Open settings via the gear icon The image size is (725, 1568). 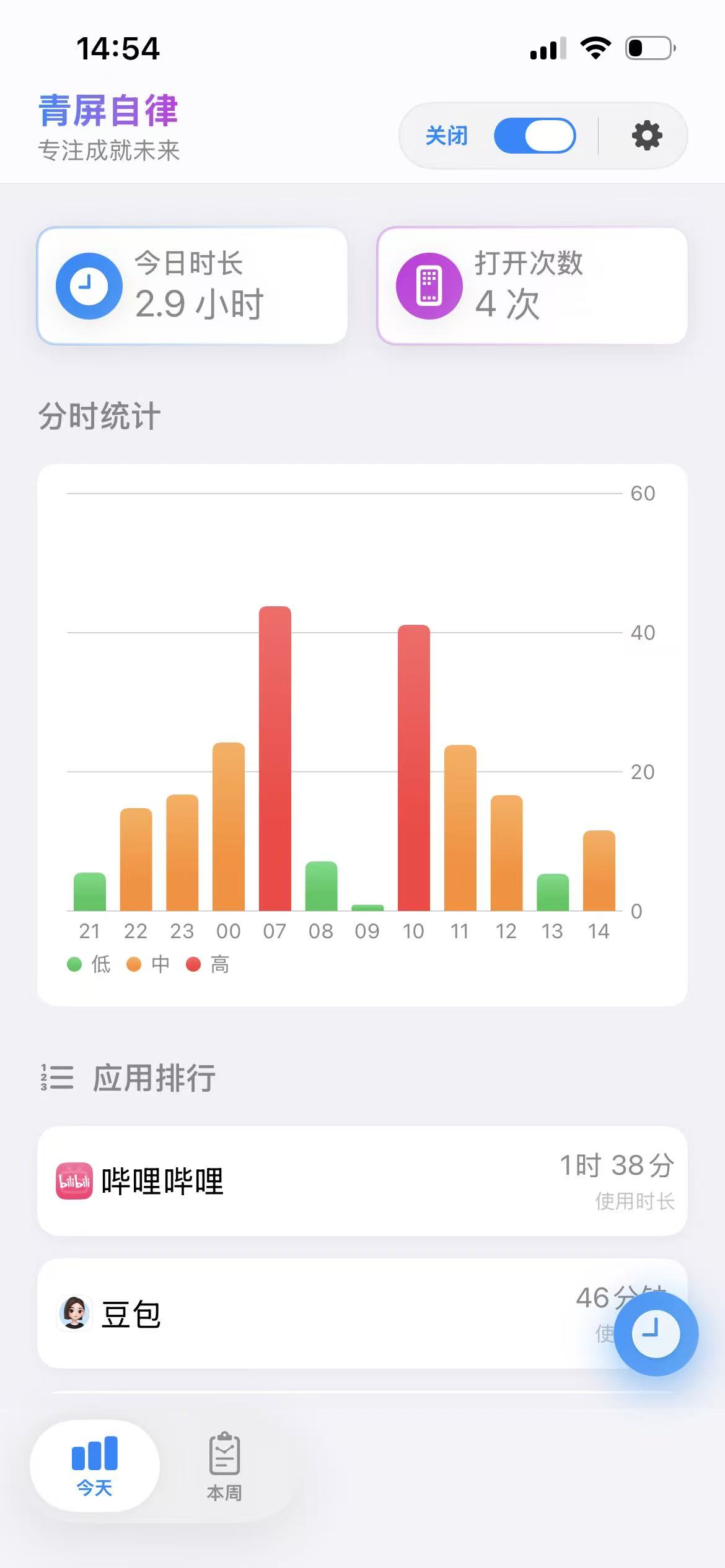pos(647,136)
